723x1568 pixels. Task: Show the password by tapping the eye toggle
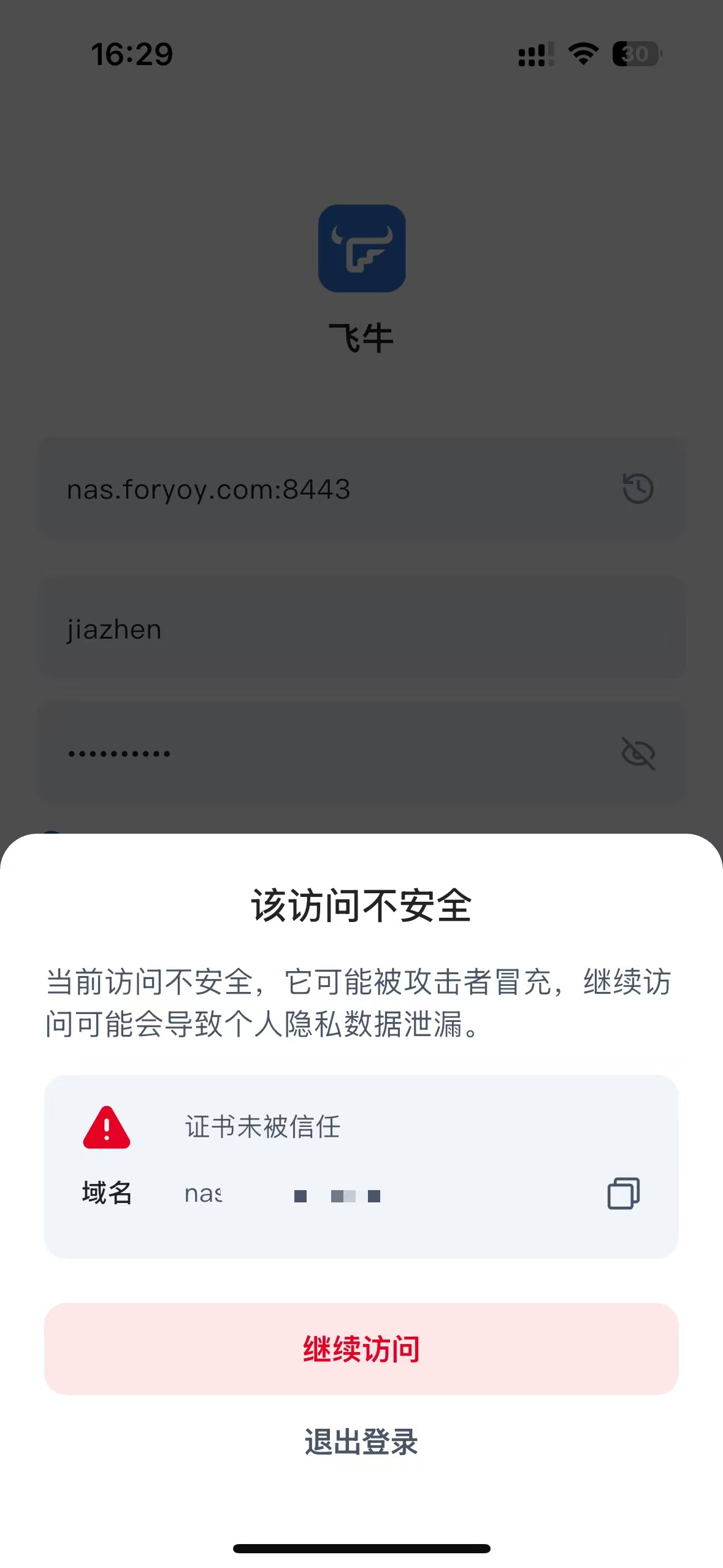click(x=639, y=755)
